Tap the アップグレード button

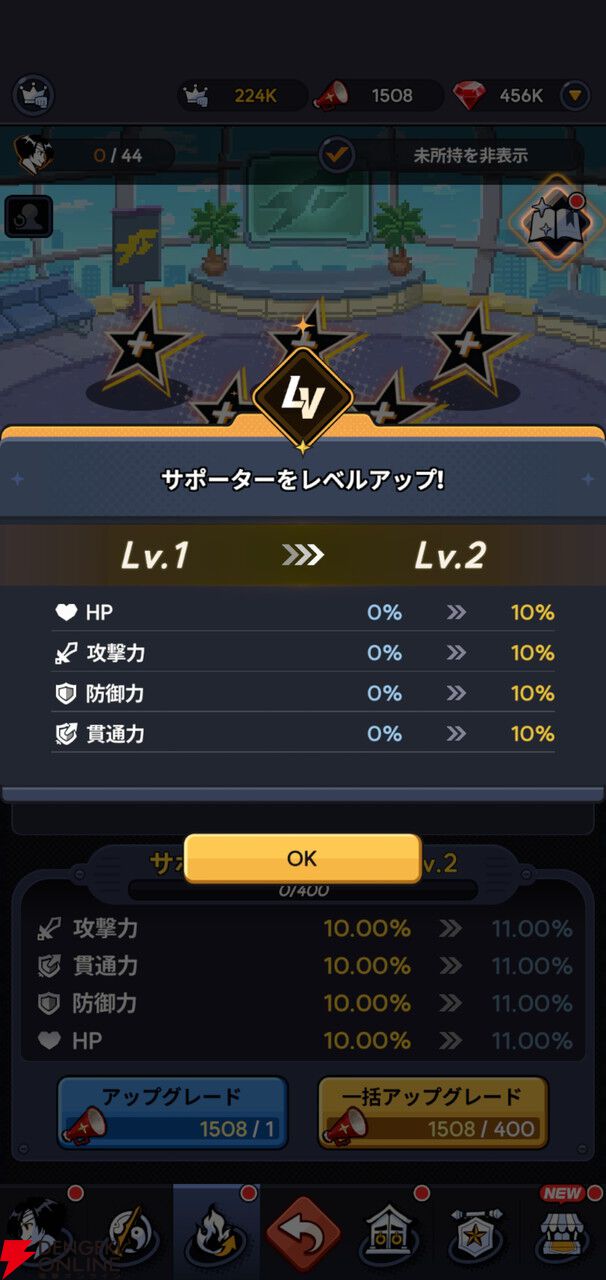[173, 1111]
